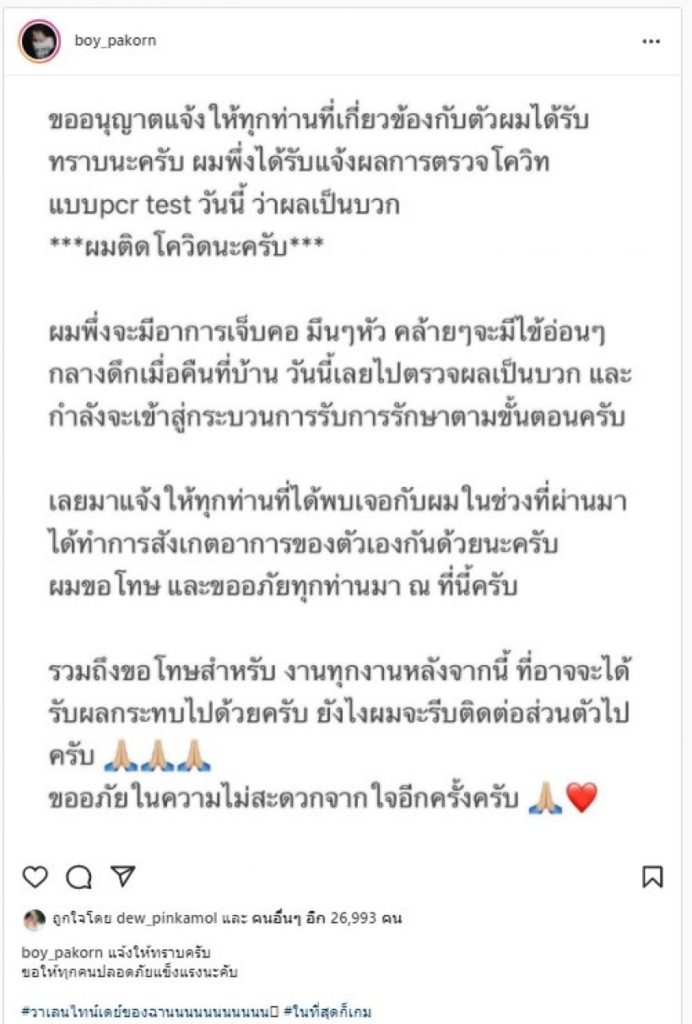Open the #วาเลนไทน์เดย์ของฉัน hashtag
692x1024 pixels.
click(x=147, y=1011)
